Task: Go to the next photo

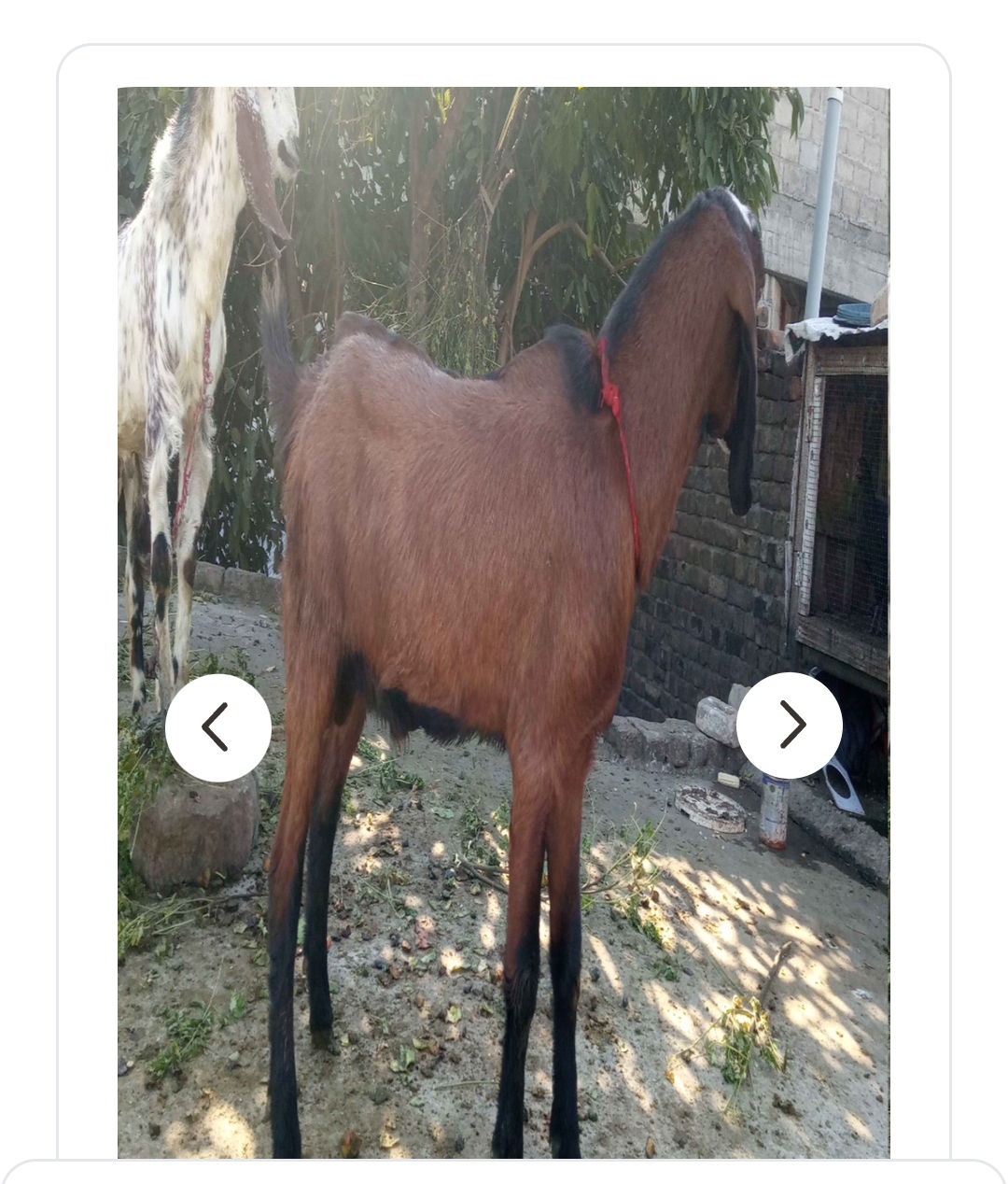Action: pos(790,725)
